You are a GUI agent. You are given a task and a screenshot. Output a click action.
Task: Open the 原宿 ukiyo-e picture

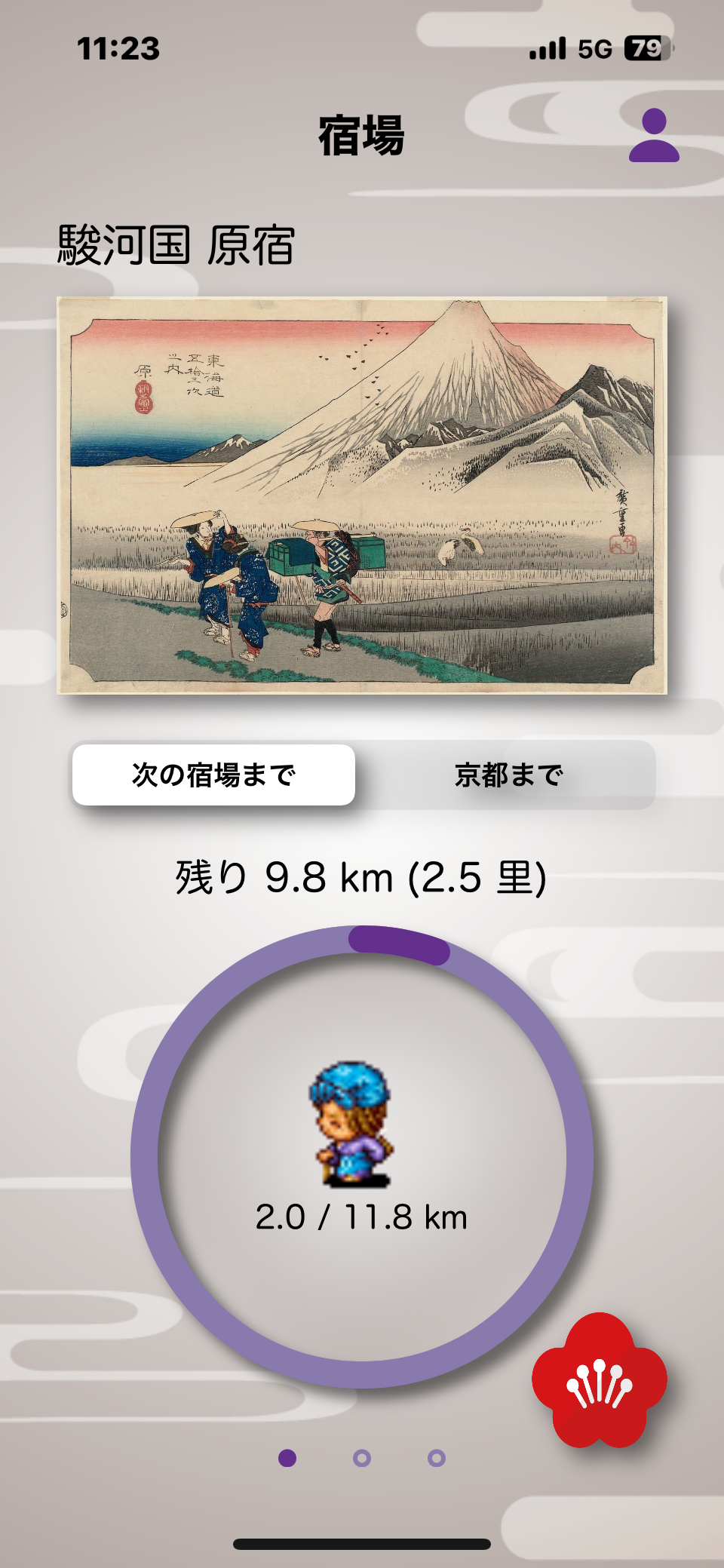point(362,495)
